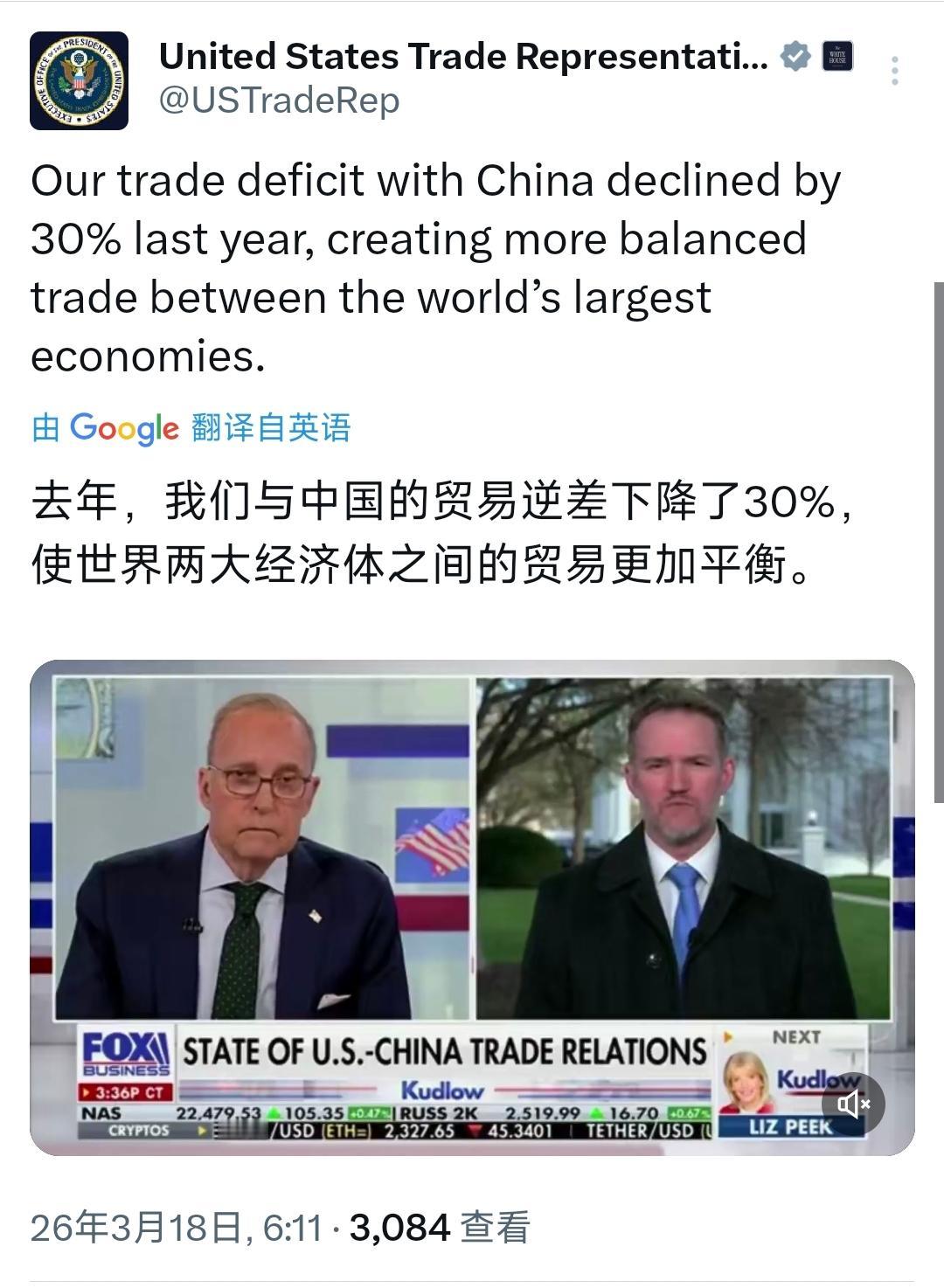Image resolution: width=944 pixels, height=1288 pixels.
Task: Unmute the video via the speaker icon
Action: coord(850,1104)
